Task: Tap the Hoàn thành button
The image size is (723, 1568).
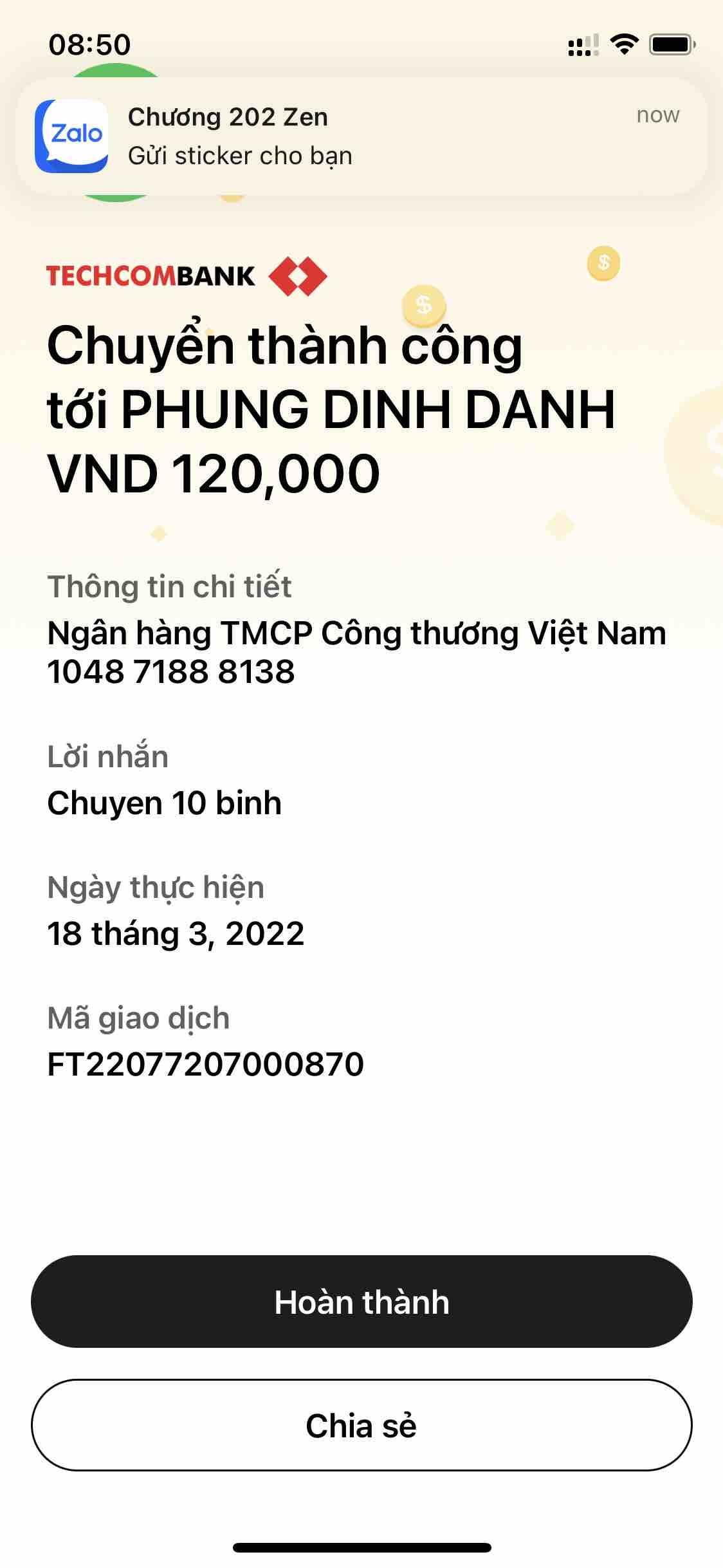Action: (x=361, y=1302)
